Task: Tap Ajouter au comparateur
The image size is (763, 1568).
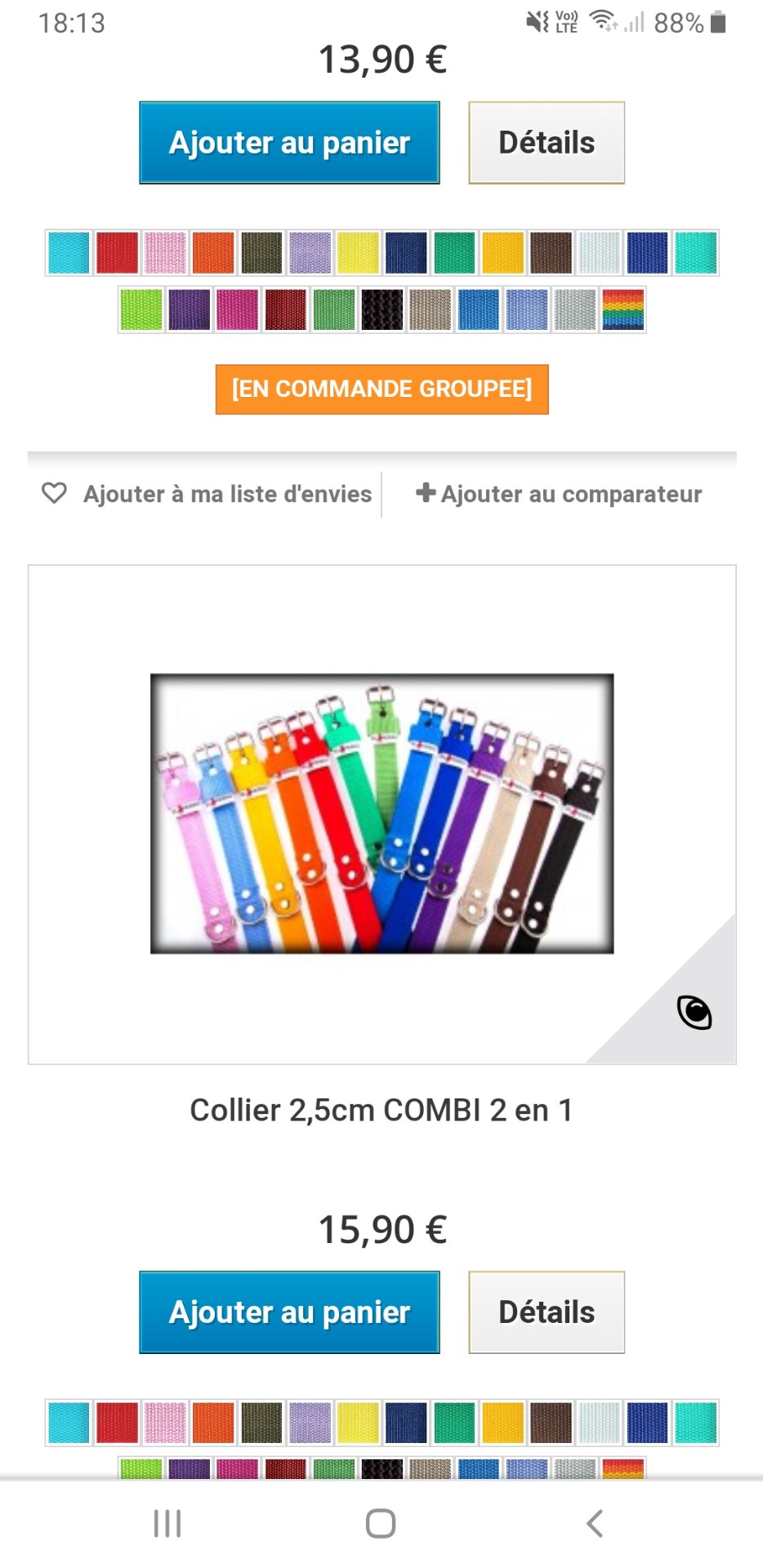Action: [560, 494]
